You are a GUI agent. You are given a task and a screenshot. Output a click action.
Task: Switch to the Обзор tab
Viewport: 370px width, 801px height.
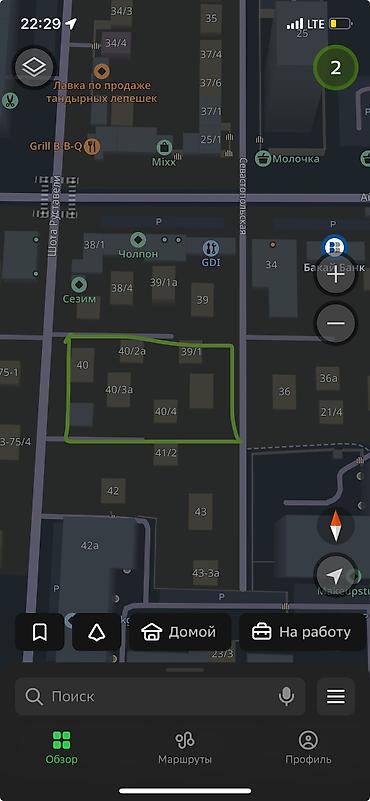point(61,747)
